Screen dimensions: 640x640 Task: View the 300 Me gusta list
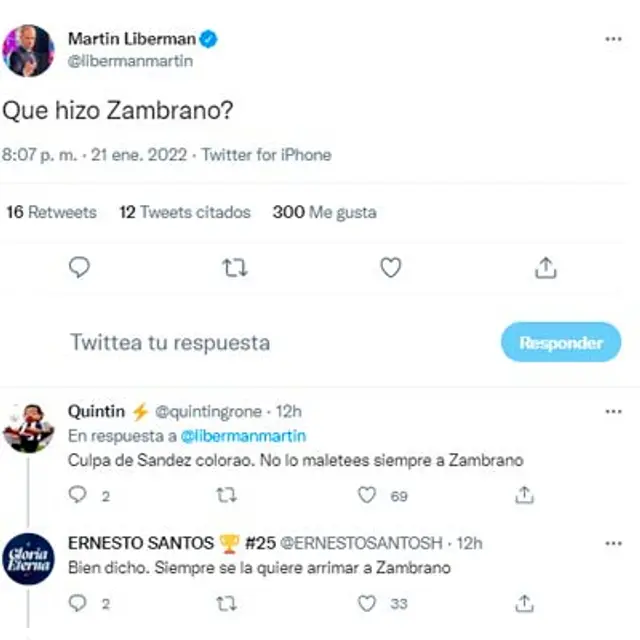(324, 212)
